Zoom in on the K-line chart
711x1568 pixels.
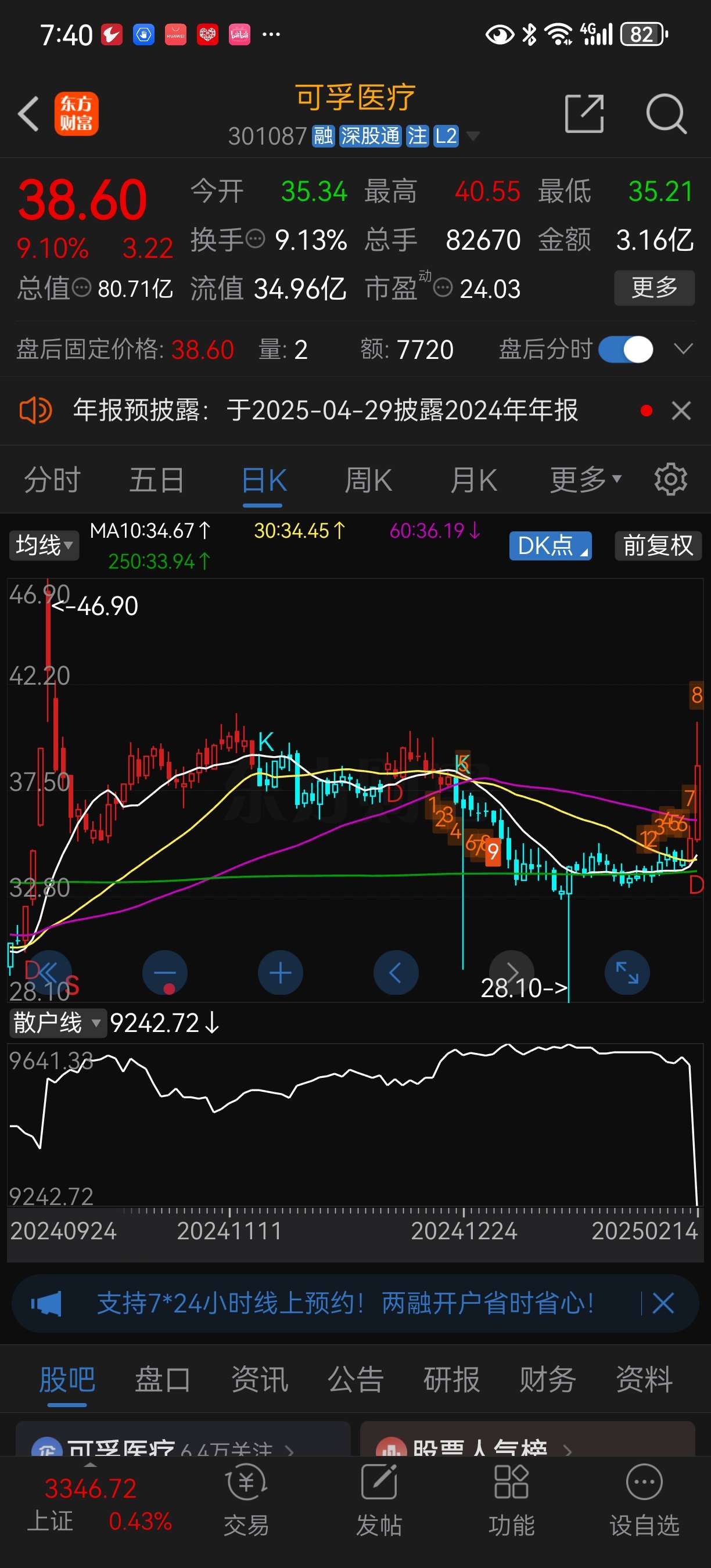pos(280,973)
